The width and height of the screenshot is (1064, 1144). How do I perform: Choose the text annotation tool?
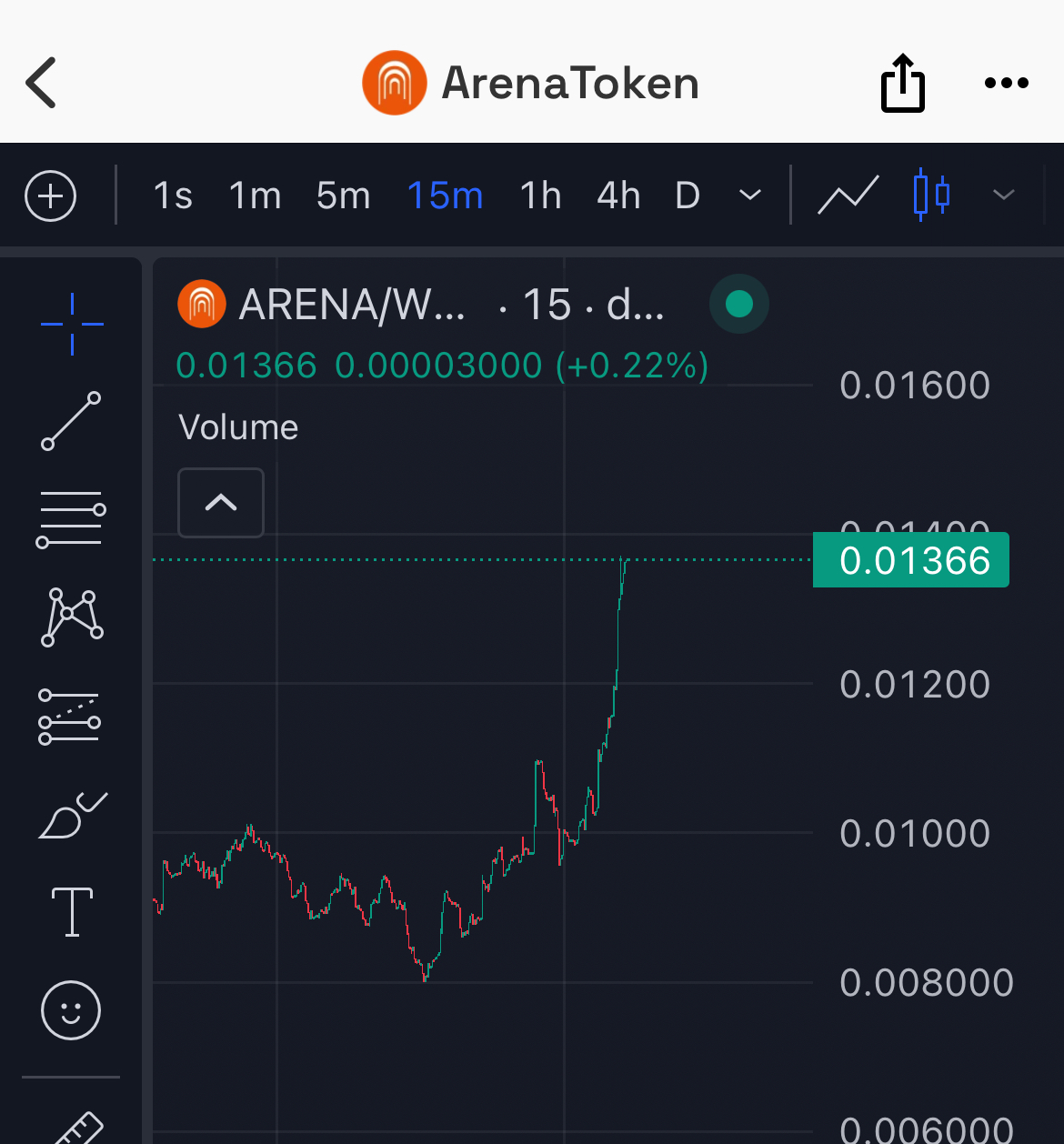pos(72,911)
